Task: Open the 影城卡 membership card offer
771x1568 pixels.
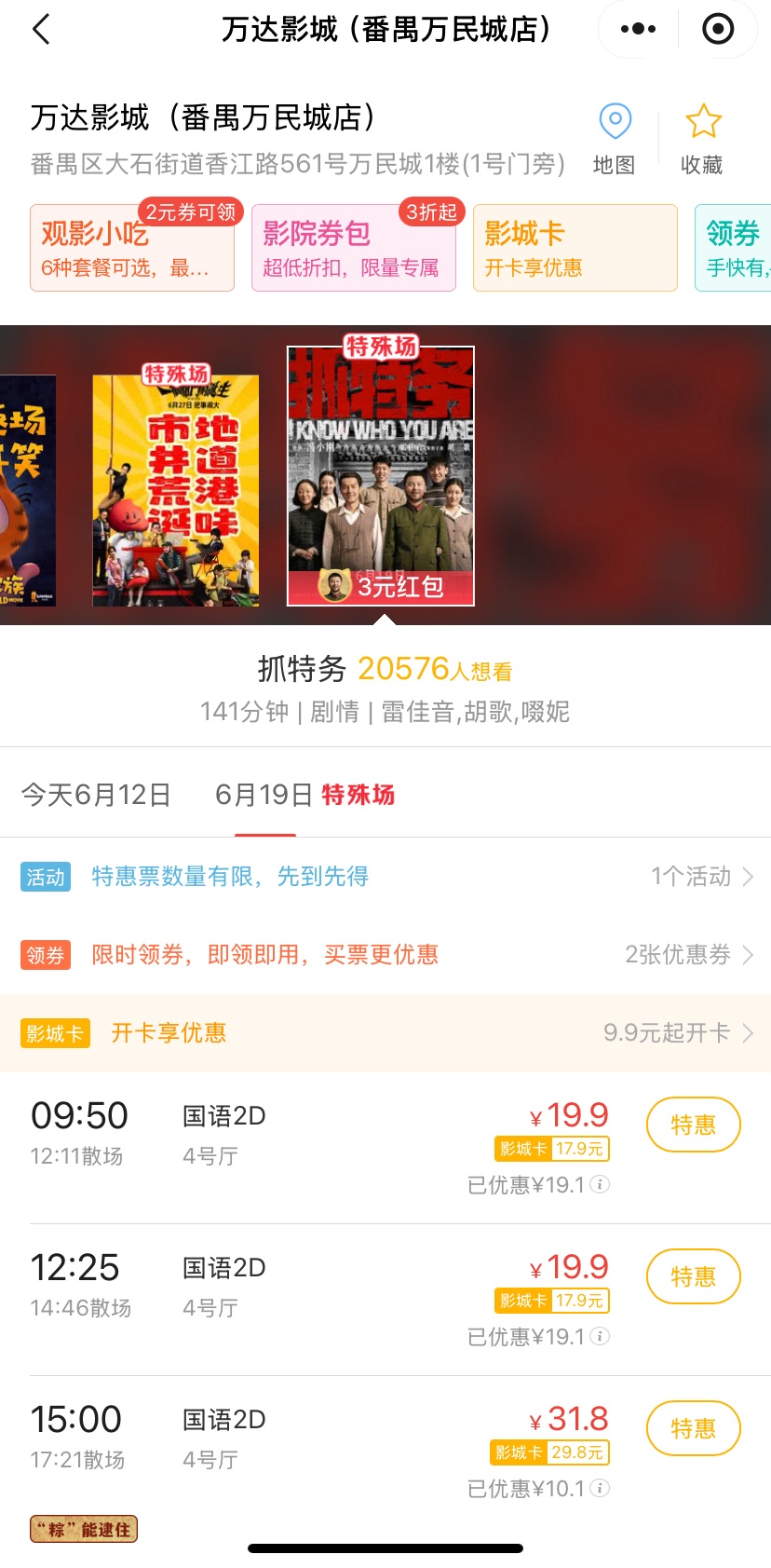Action: pyautogui.click(x=575, y=248)
